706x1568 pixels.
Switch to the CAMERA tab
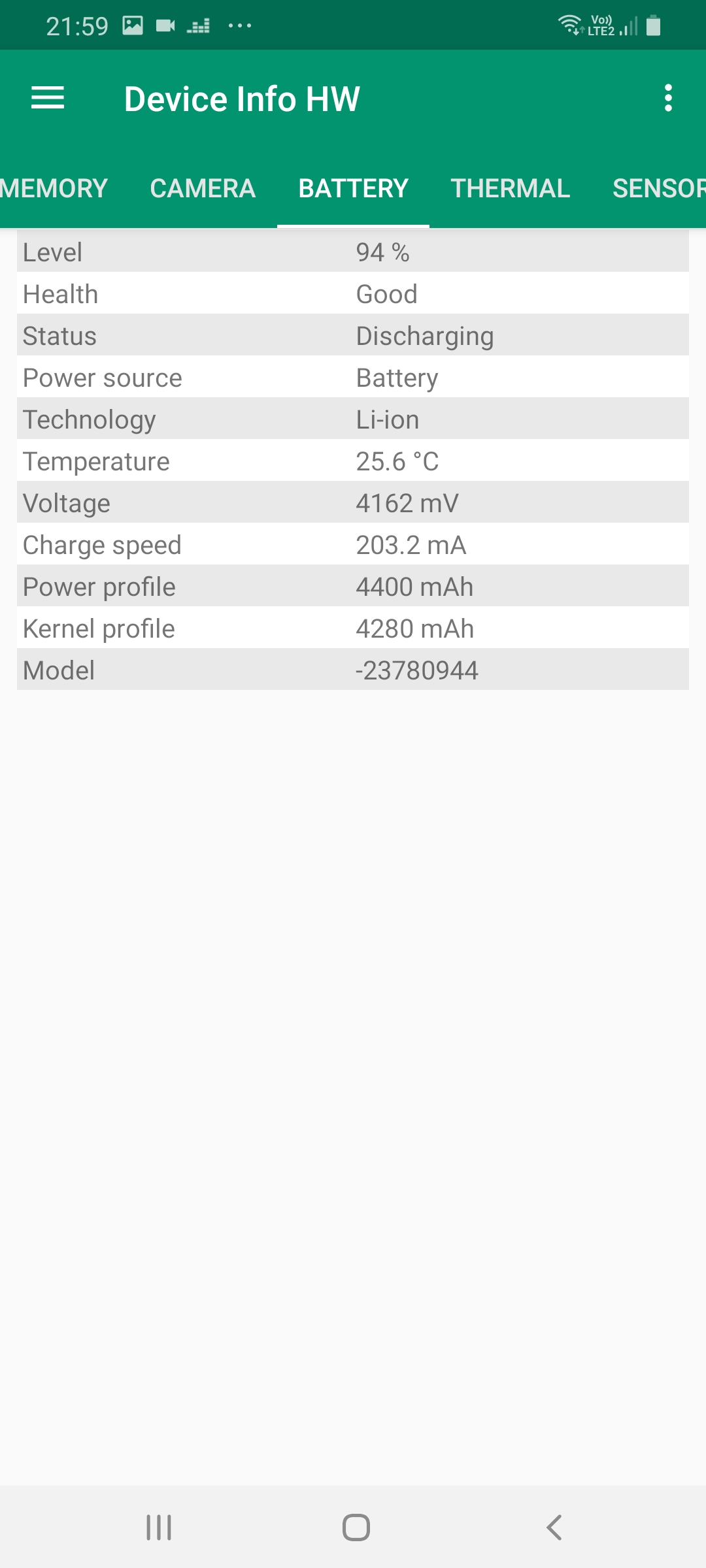[x=203, y=189]
